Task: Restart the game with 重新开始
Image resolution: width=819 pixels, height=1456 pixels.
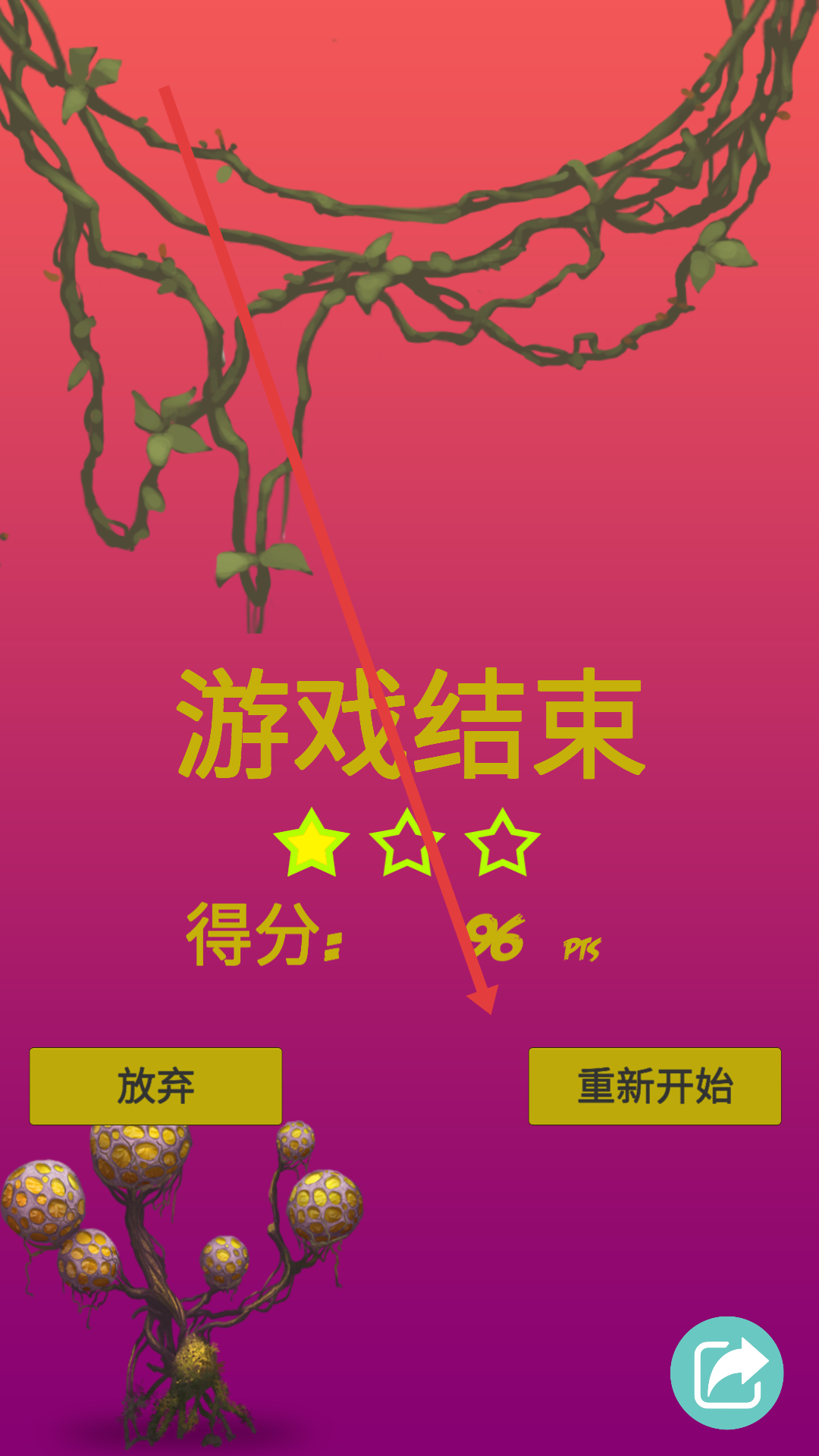Action: tap(654, 1086)
